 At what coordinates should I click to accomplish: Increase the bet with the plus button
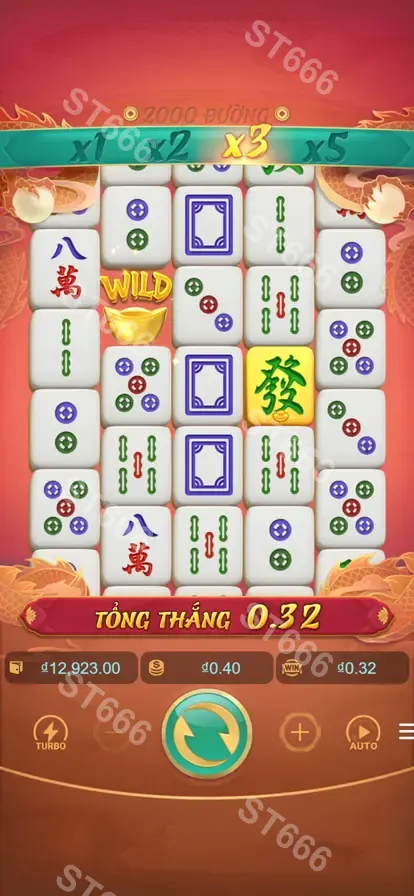click(298, 732)
